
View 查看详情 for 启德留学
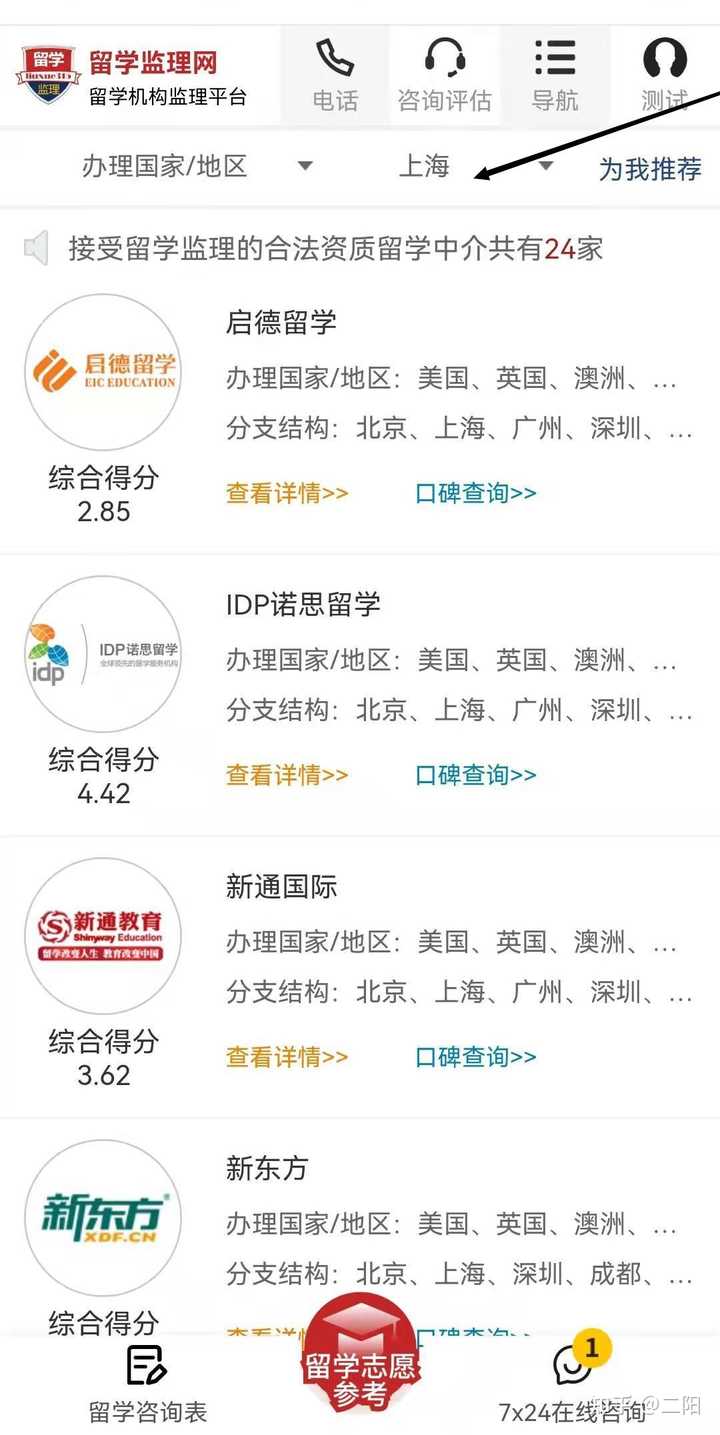coord(287,493)
